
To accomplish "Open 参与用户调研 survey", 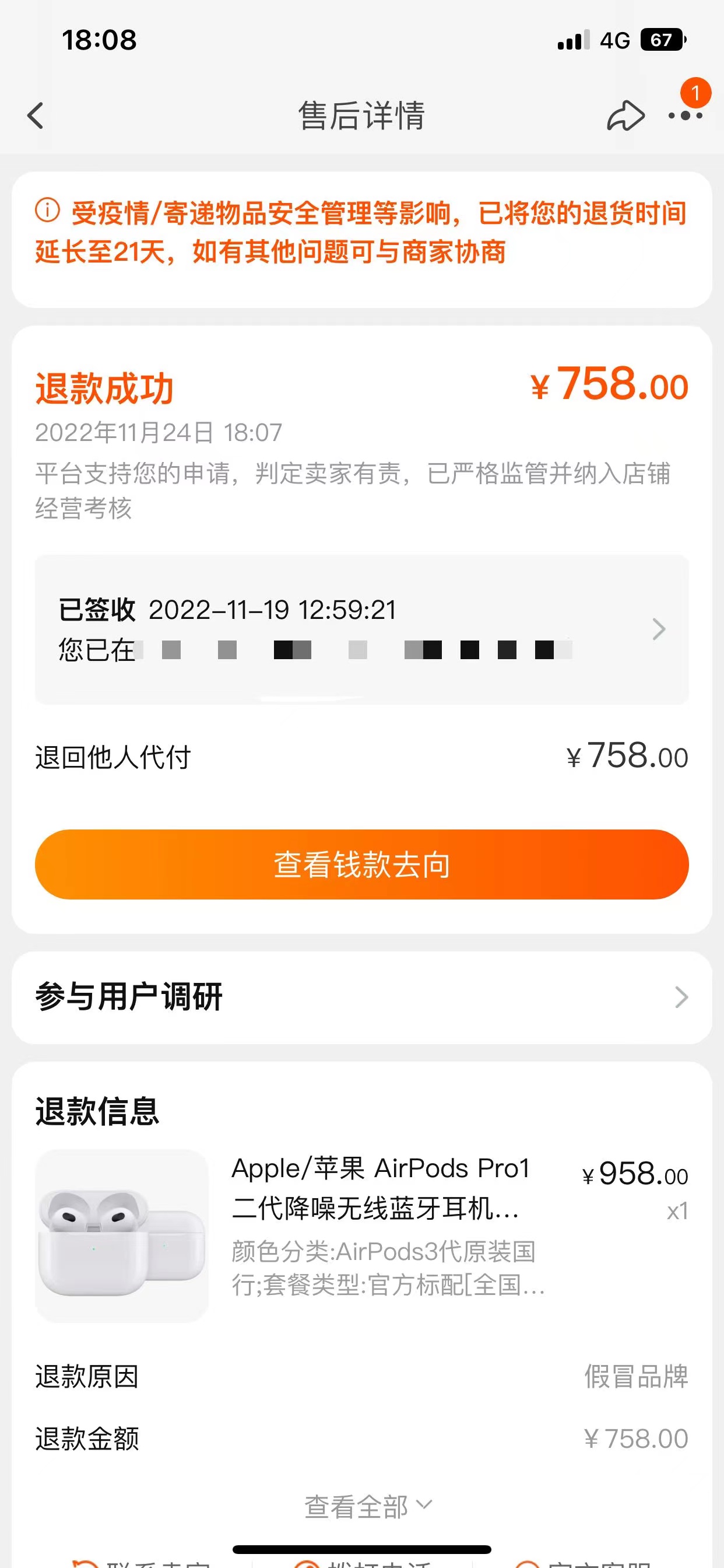I will click(361, 997).
